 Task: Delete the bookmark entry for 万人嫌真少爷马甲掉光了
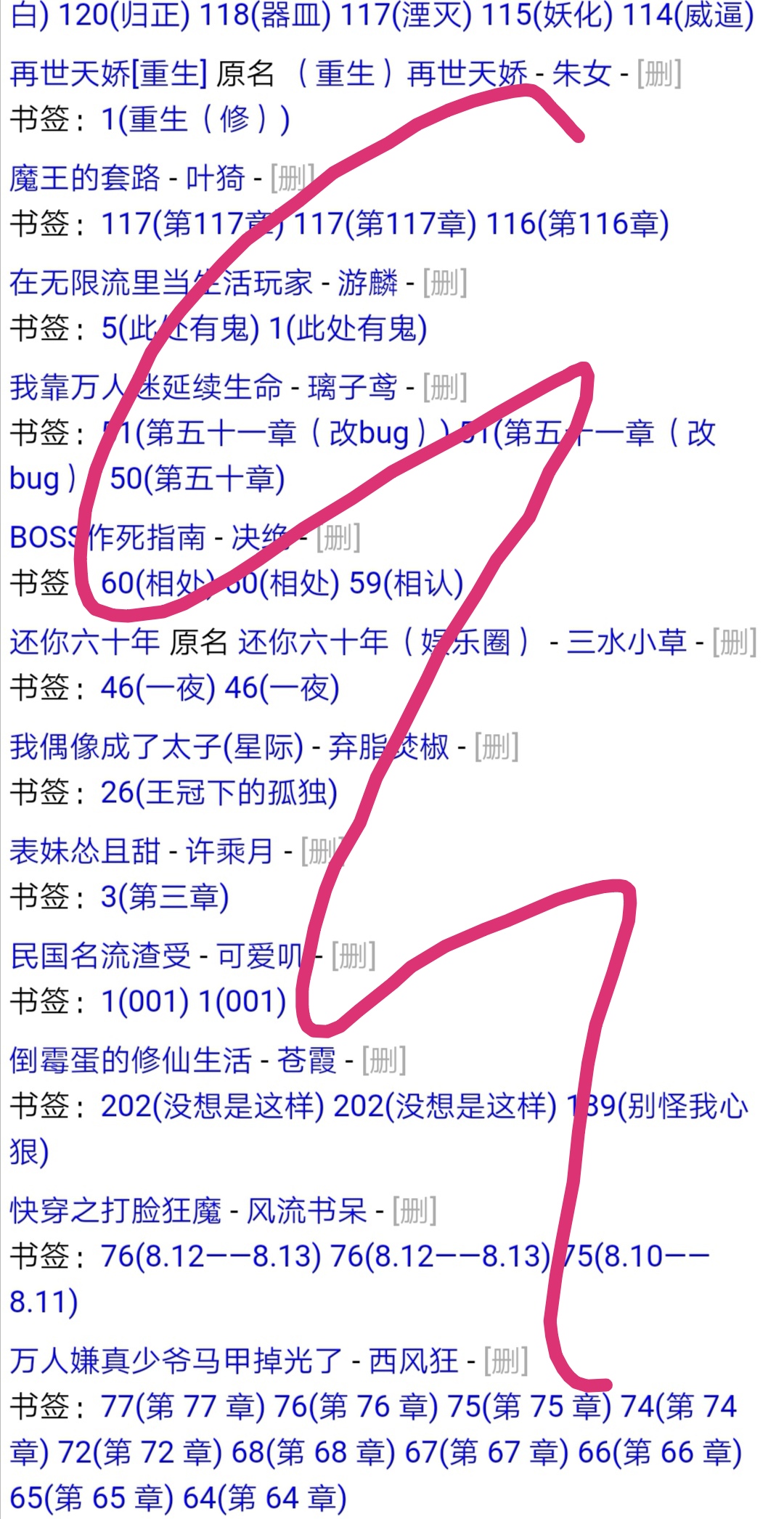click(x=505, y=1361)
